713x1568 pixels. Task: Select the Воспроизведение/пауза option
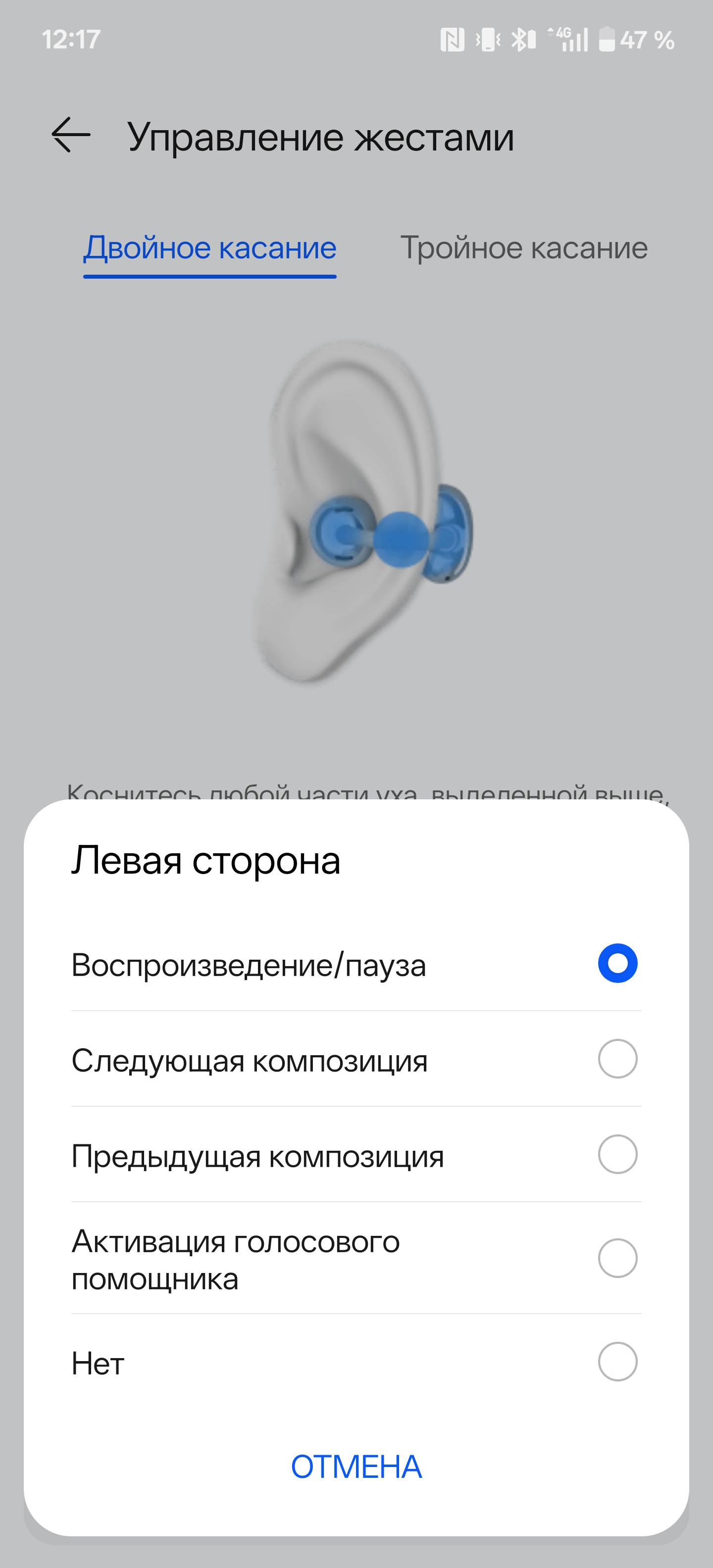(617, 964)
